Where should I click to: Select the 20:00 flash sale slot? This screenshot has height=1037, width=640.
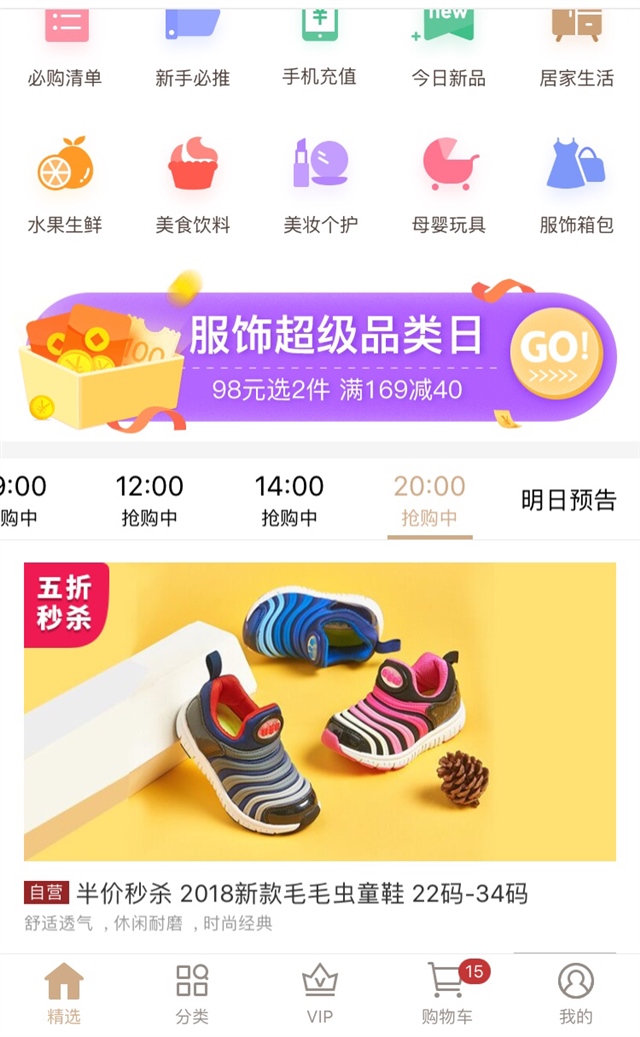coord(429,500)
